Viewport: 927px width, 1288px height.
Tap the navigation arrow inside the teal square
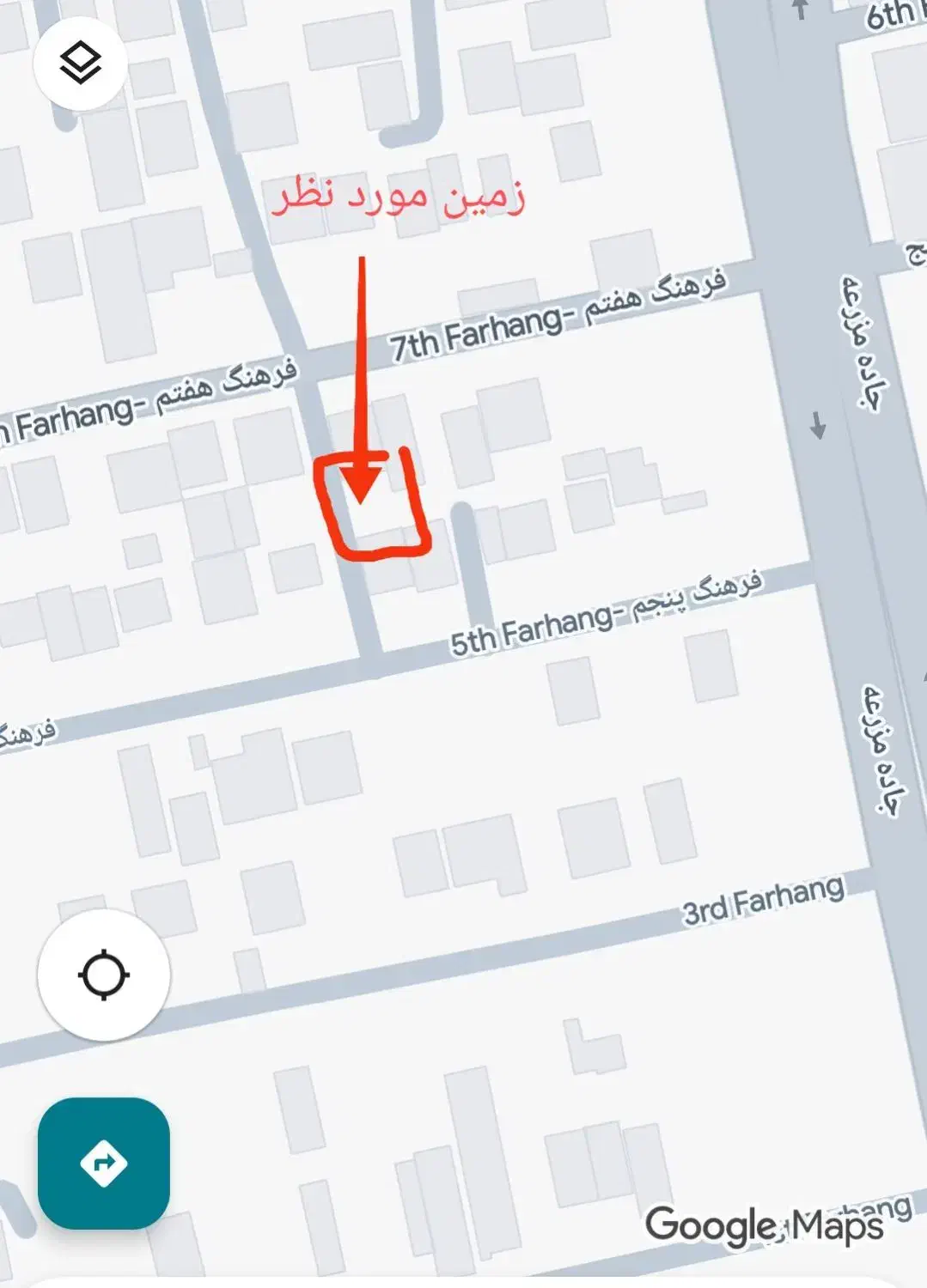point(103,1162)
